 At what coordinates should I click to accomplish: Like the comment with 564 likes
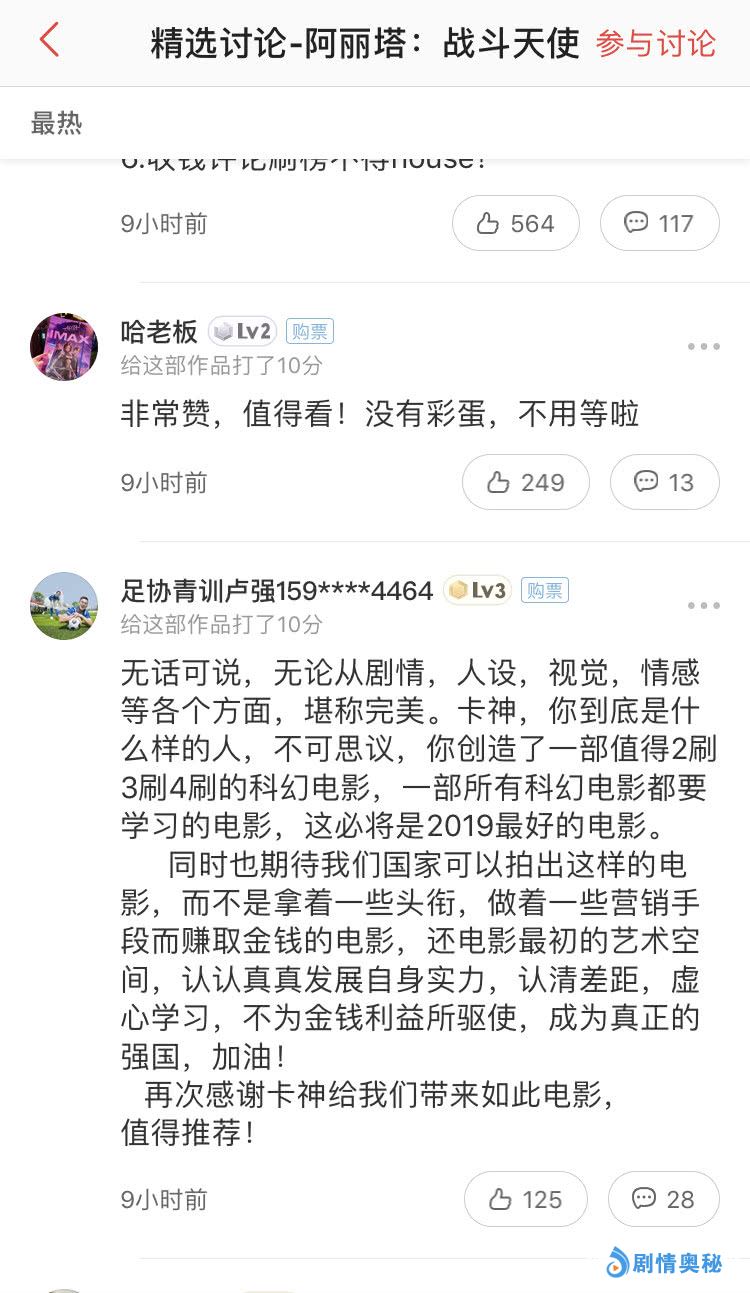516,223
